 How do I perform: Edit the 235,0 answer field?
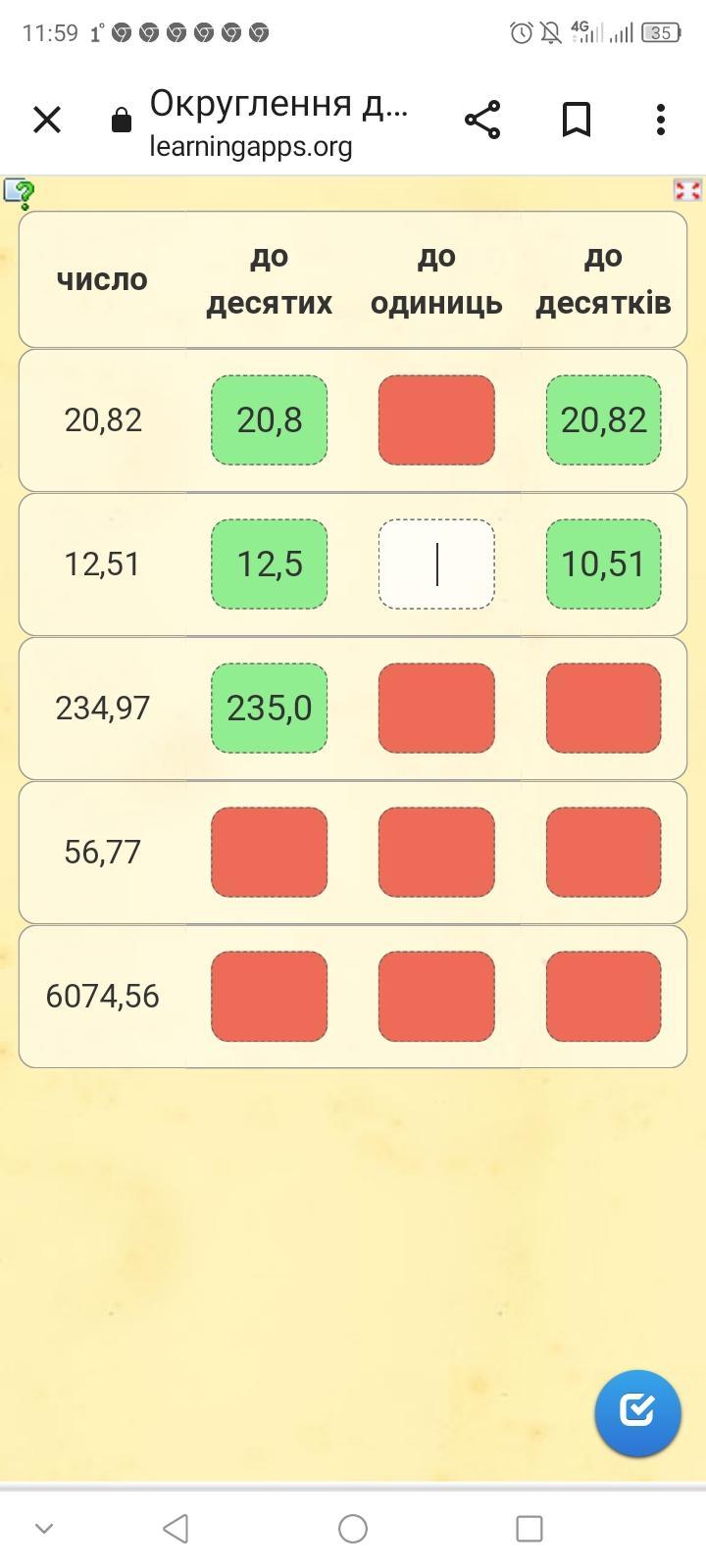[269, 709]
